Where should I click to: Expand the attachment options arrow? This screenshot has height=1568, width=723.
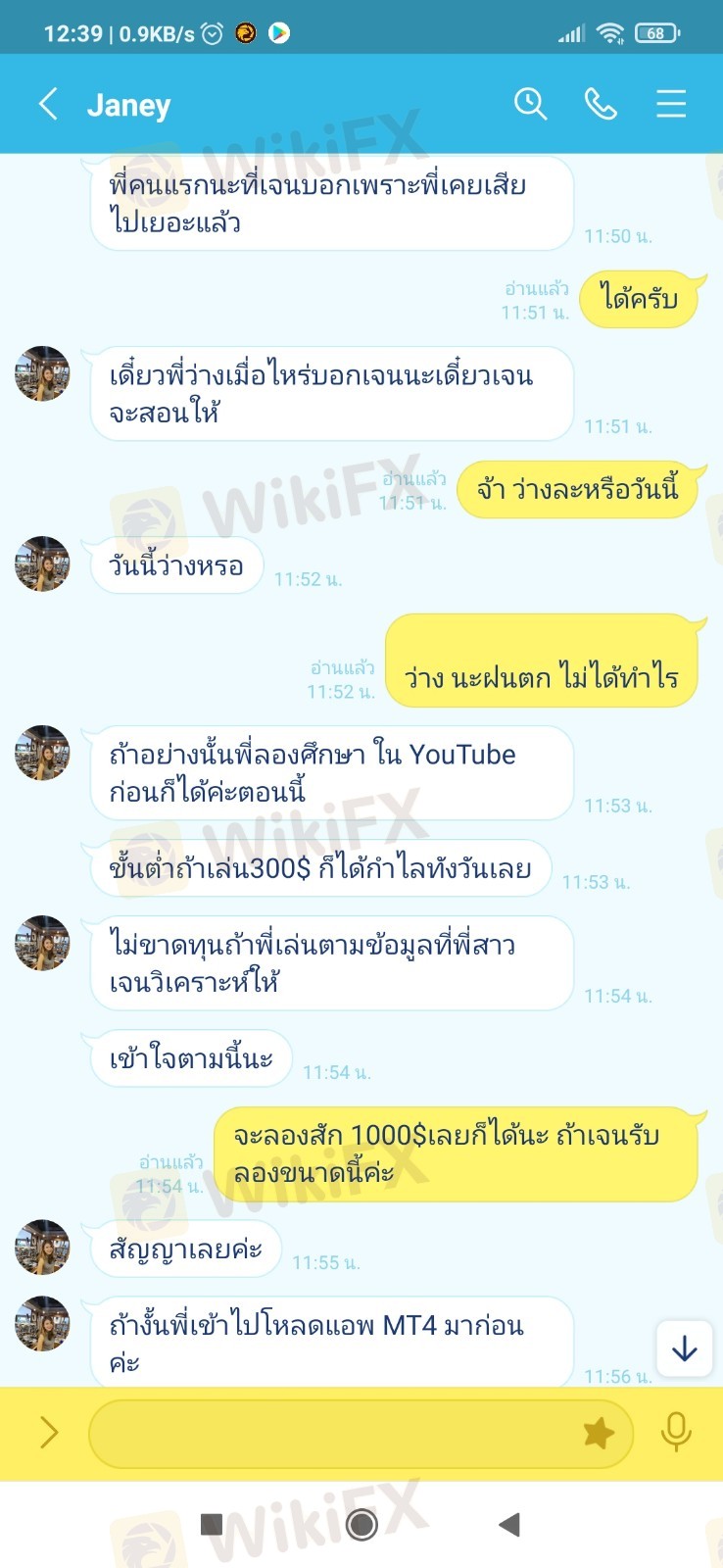pos(48,1433)
